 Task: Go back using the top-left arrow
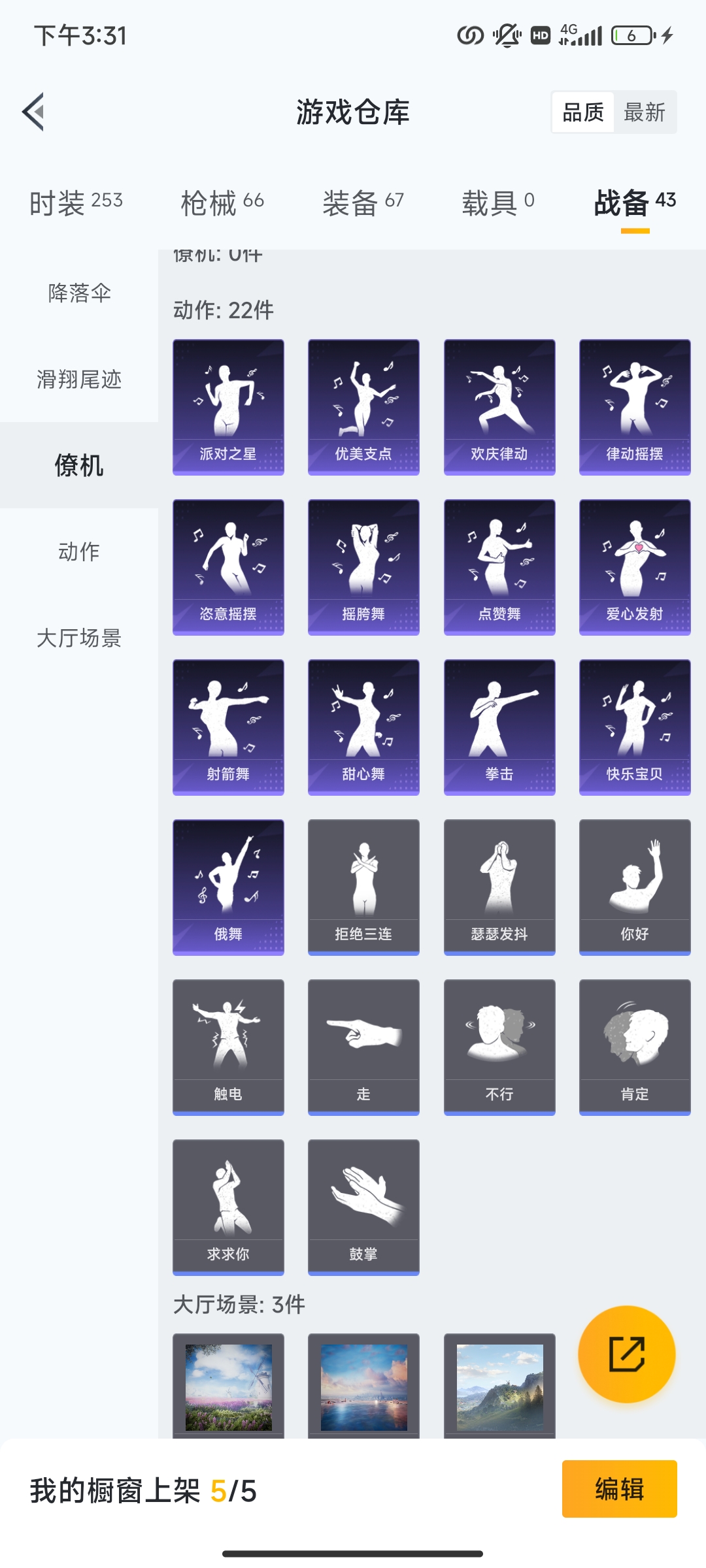tap(34, 112)
